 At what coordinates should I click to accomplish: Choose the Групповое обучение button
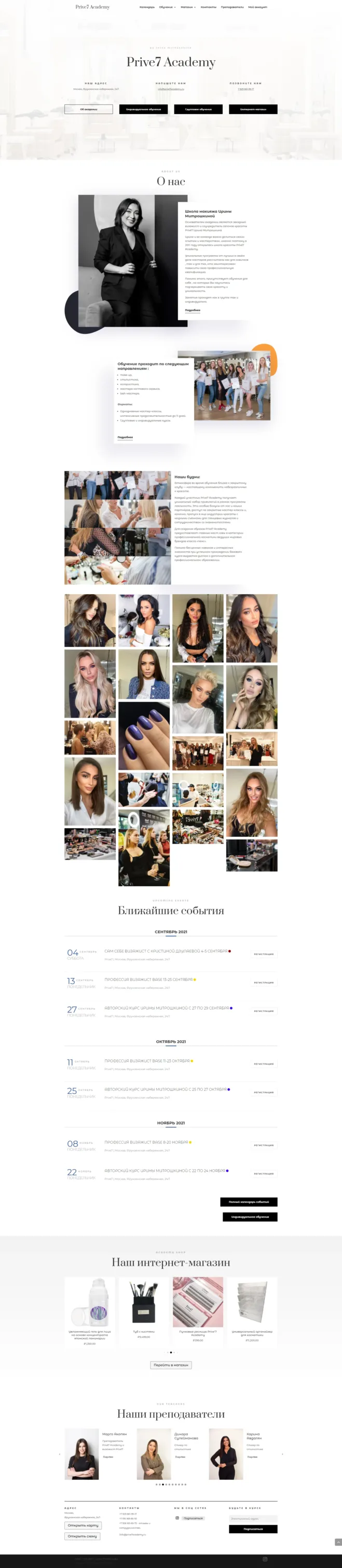[198, 109]
